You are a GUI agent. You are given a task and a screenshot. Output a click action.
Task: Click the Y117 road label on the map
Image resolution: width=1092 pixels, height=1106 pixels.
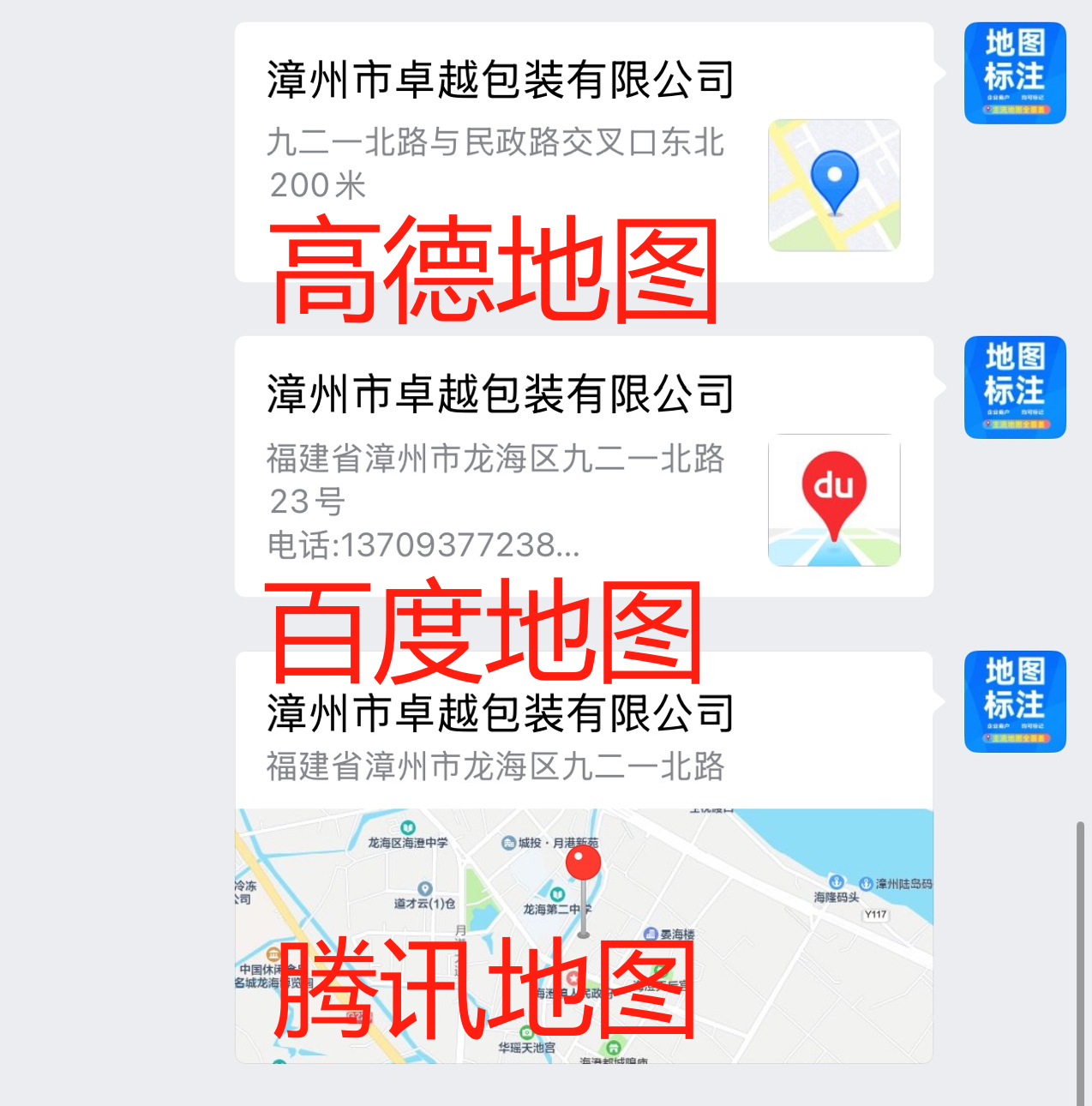coord(874,914)
